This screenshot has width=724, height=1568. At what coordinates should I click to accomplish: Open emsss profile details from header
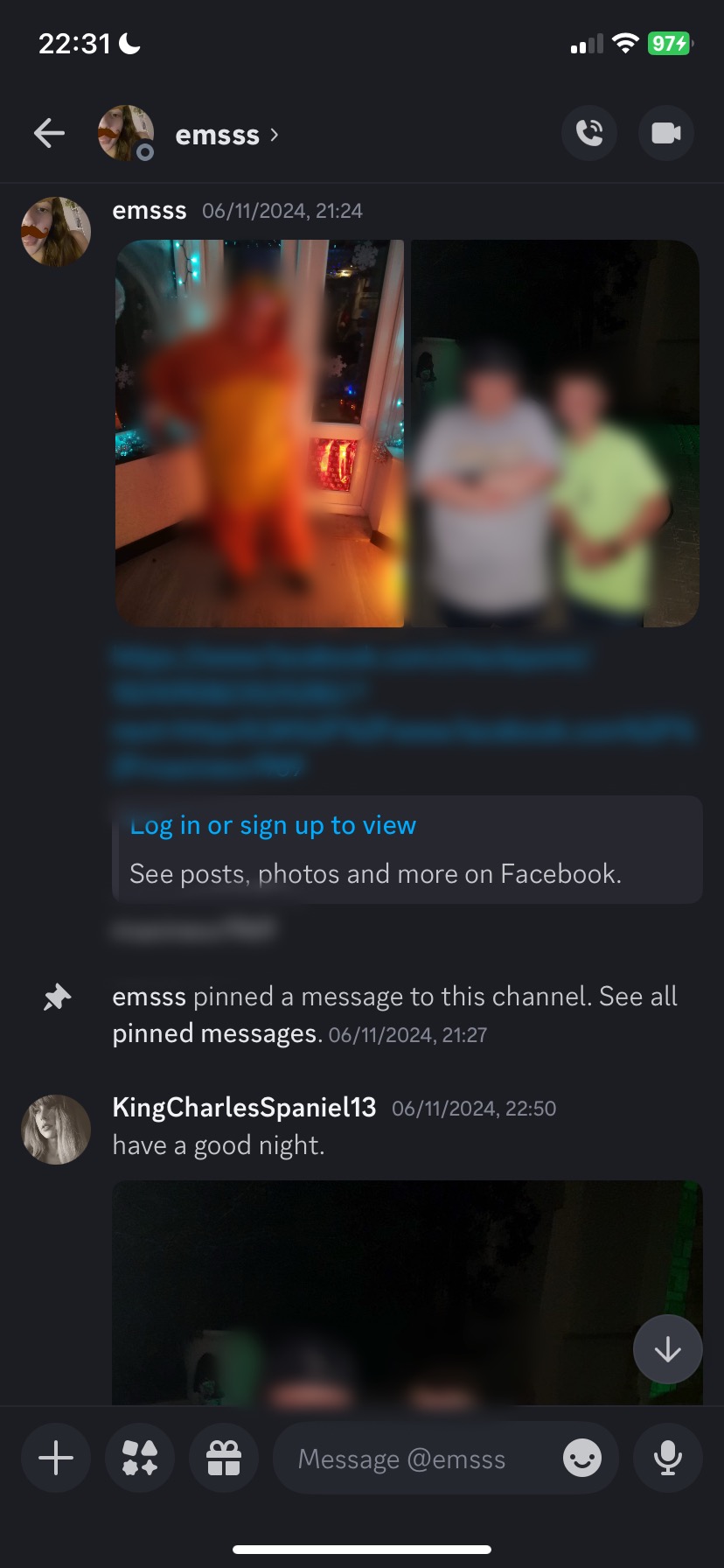218,136
